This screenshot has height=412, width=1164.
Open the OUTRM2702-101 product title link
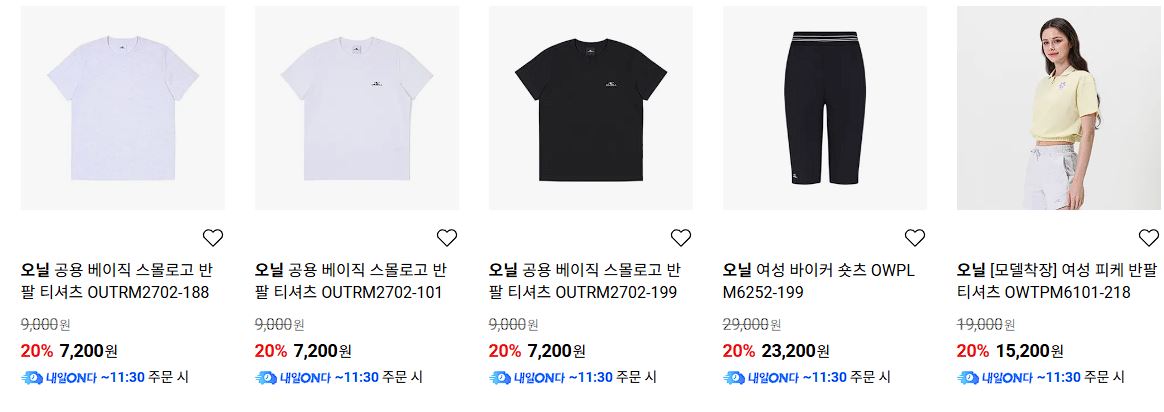coord(350,281)
